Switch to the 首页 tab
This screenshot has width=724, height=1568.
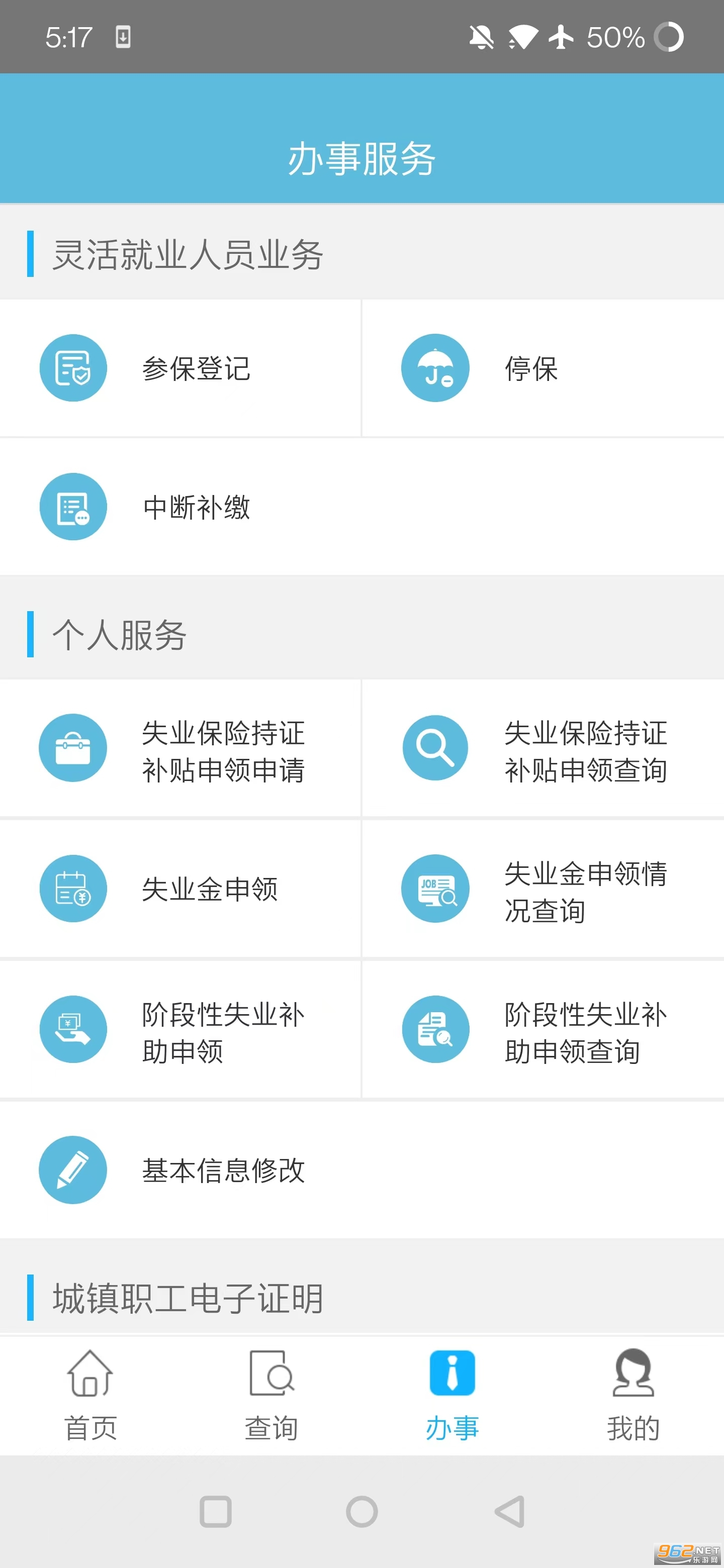tap(90, 1395)
